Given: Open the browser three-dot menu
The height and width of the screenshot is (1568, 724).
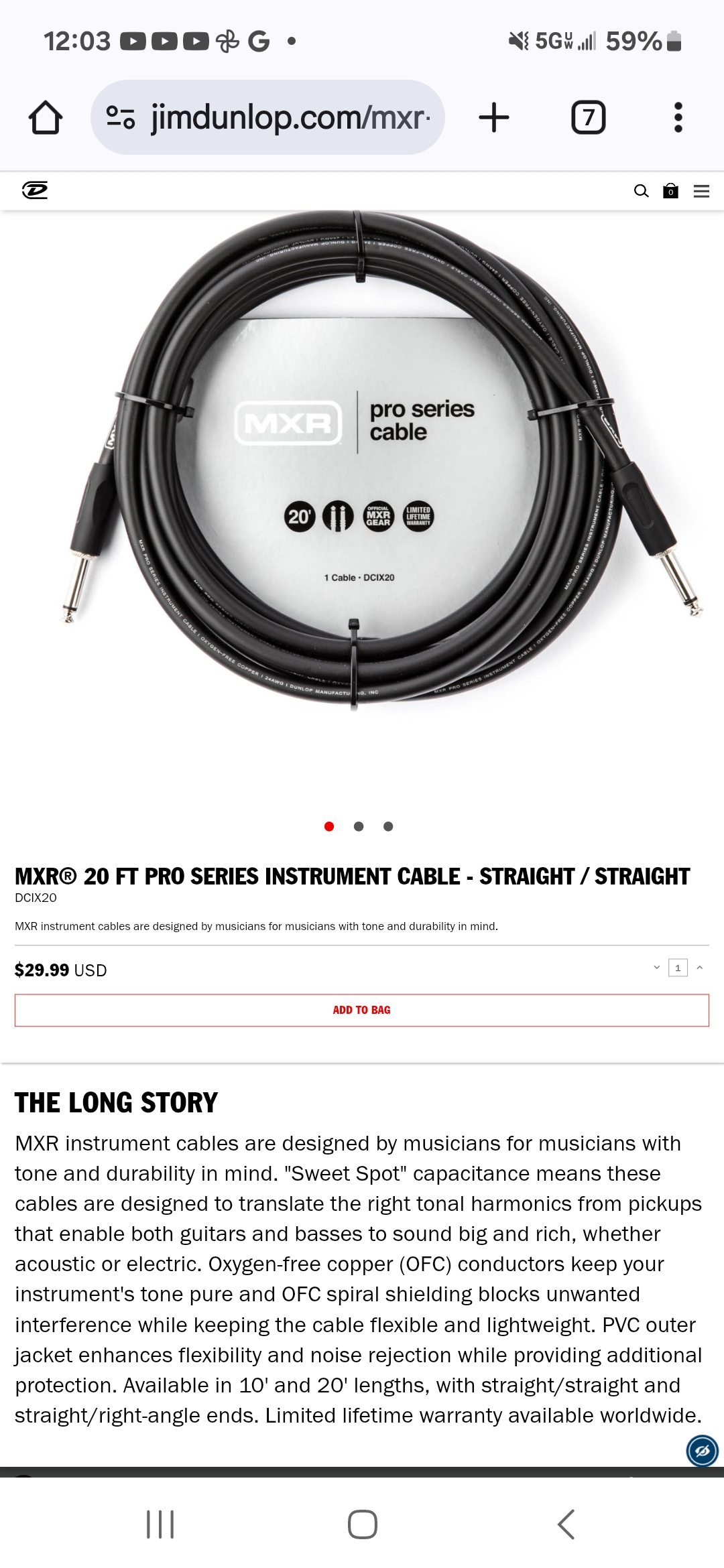Looking at the screenshot, I should pos(678,118).
